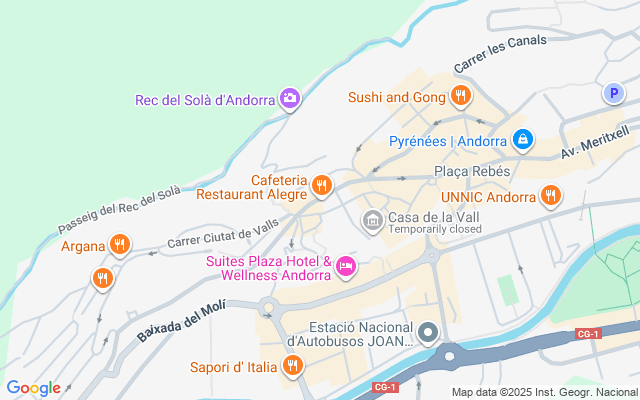This screenshot has width=640, height=400.
Task: Select the parking marker near Av. Meritxell
Action: tap(612, 93)
